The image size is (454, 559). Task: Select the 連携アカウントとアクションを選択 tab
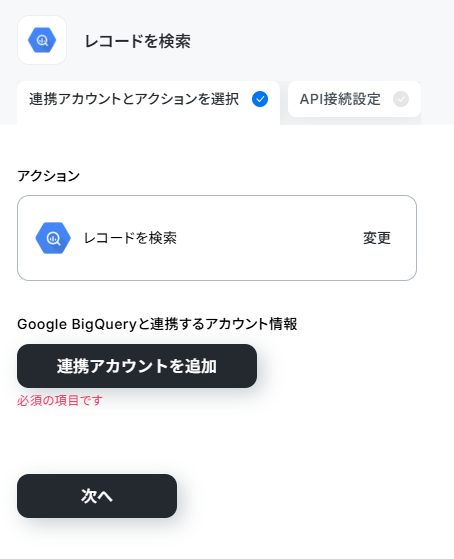click(148, 99)
